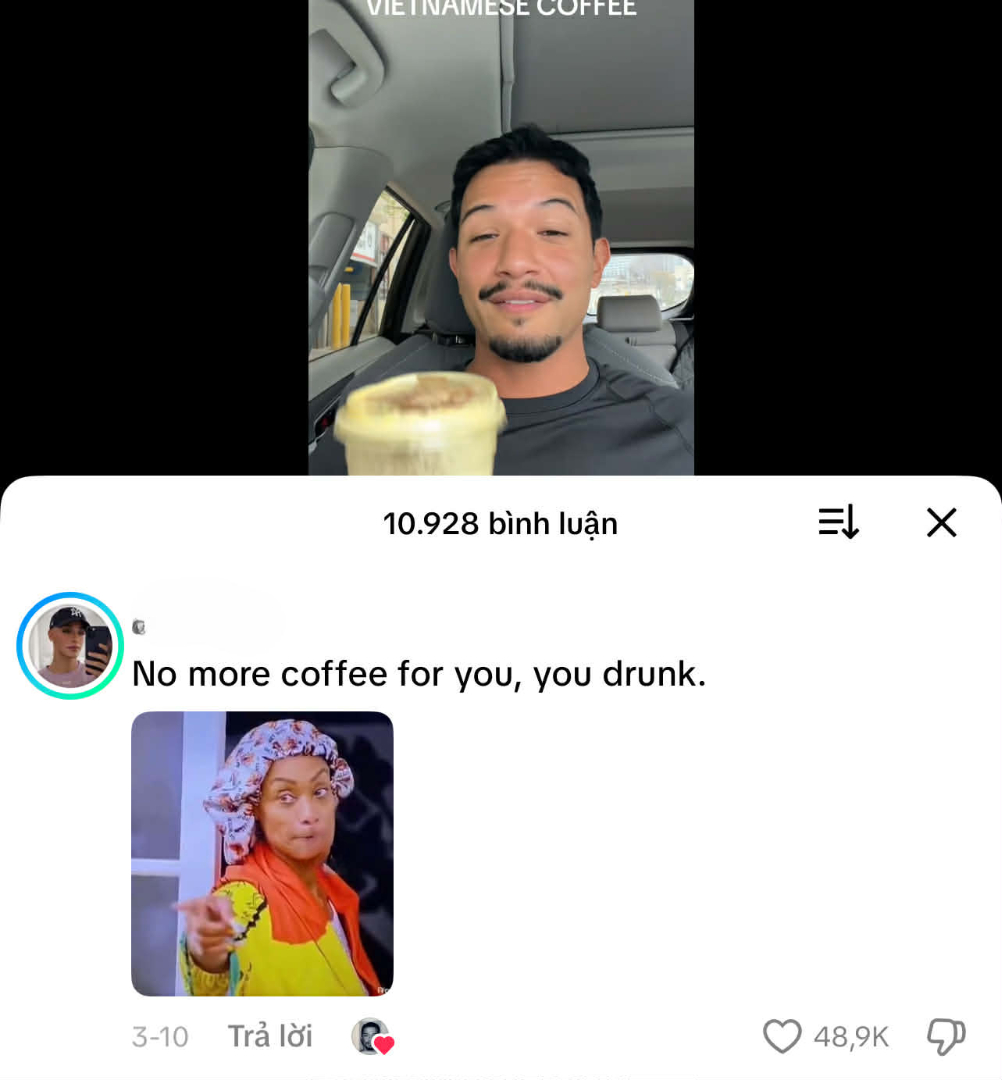
Task: Select the sort arrow icon in the header
Action: coord(838,522)
